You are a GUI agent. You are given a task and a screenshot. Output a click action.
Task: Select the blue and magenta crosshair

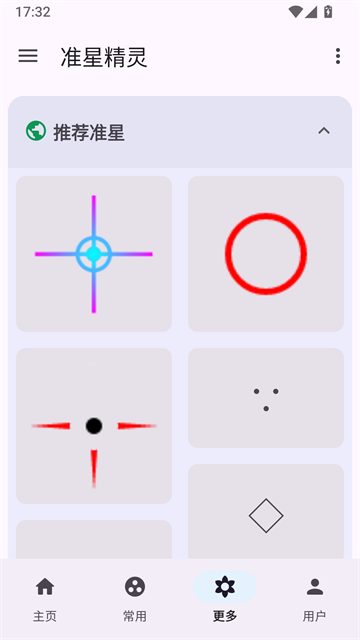pyautogui.click(x=94, y=254)
